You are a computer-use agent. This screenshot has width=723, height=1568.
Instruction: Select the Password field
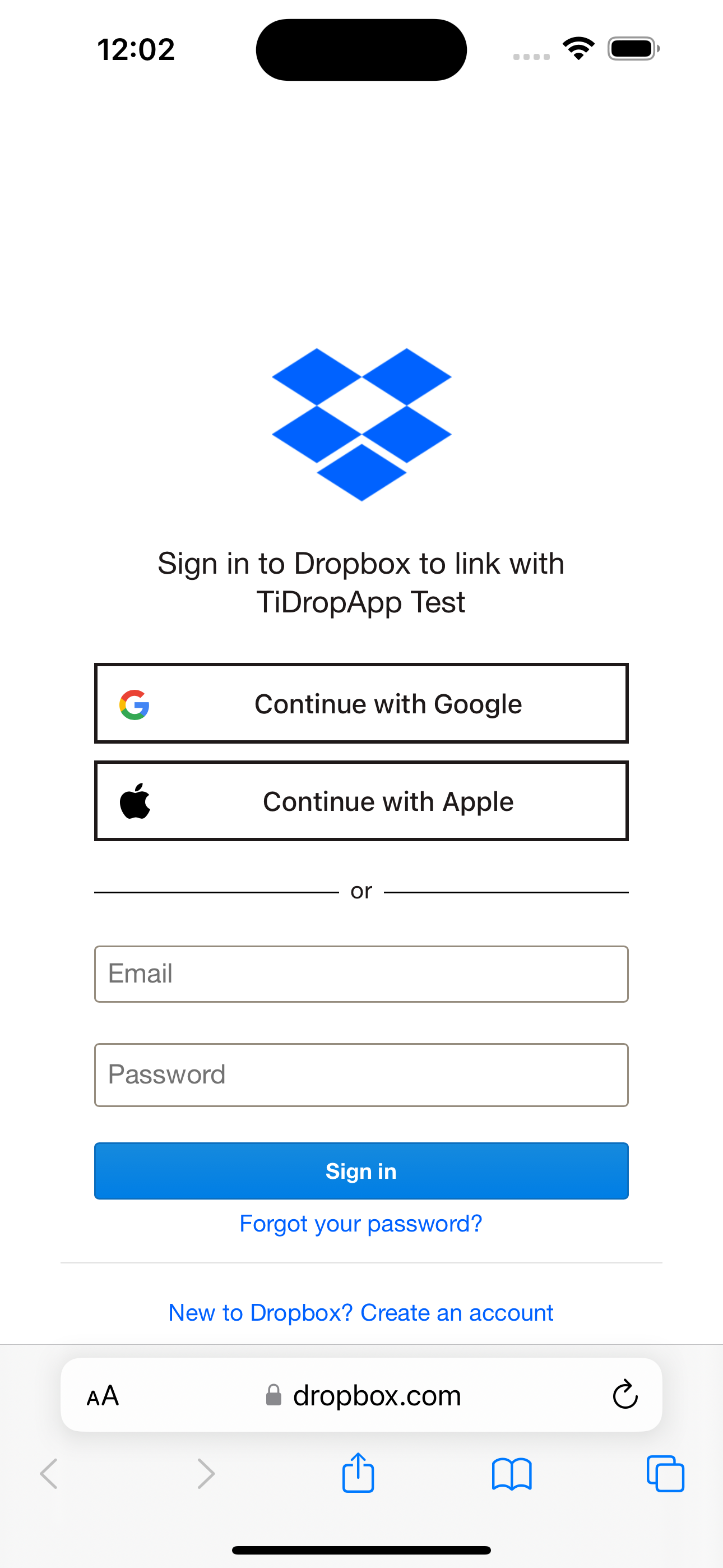(361, 1075)
